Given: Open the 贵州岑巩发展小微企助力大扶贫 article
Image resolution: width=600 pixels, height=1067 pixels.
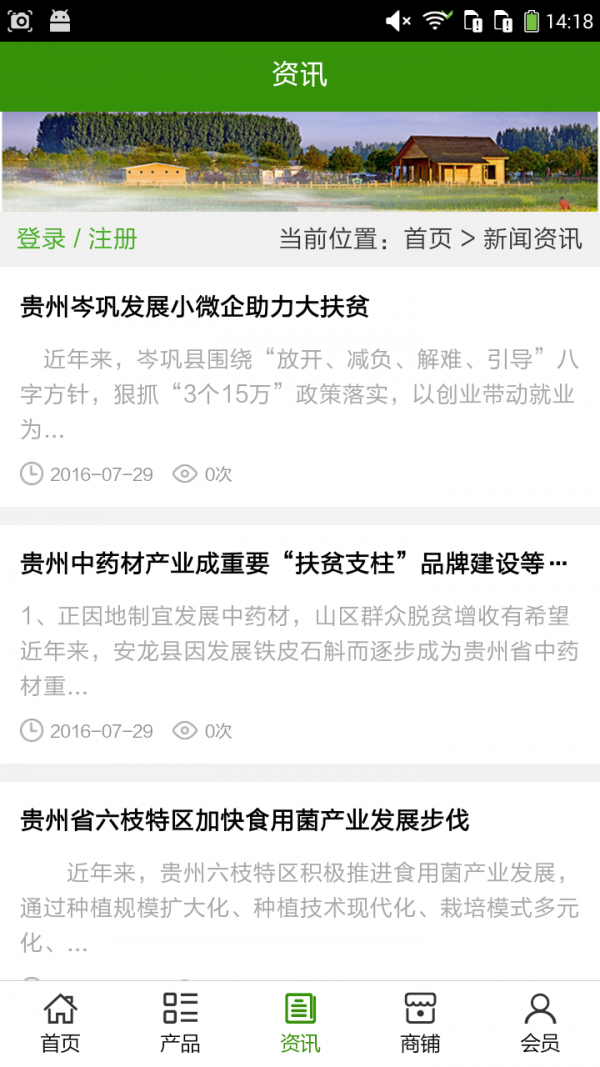Looking at the screenshot, I should (195, 306).
